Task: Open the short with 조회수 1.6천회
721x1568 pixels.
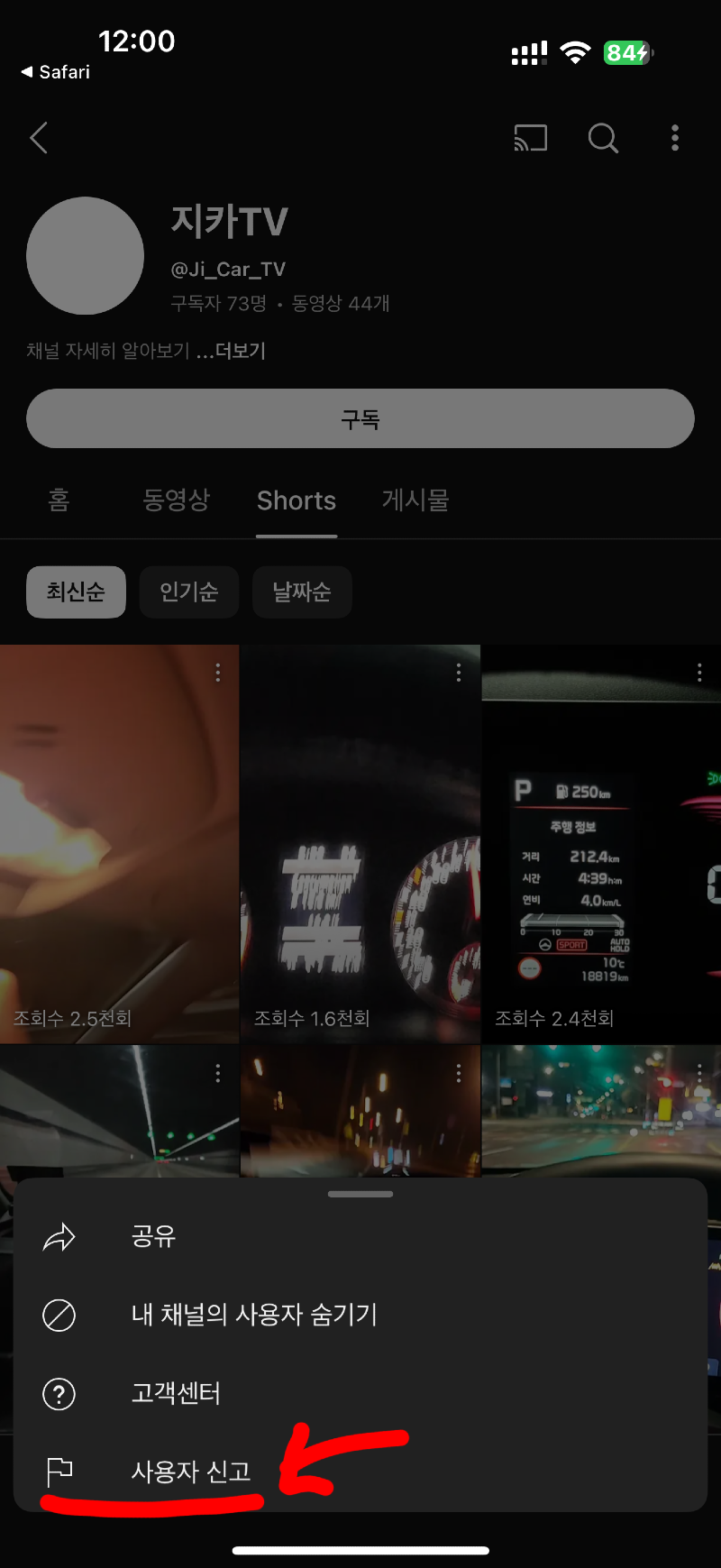Action: [x=360, y=843]
